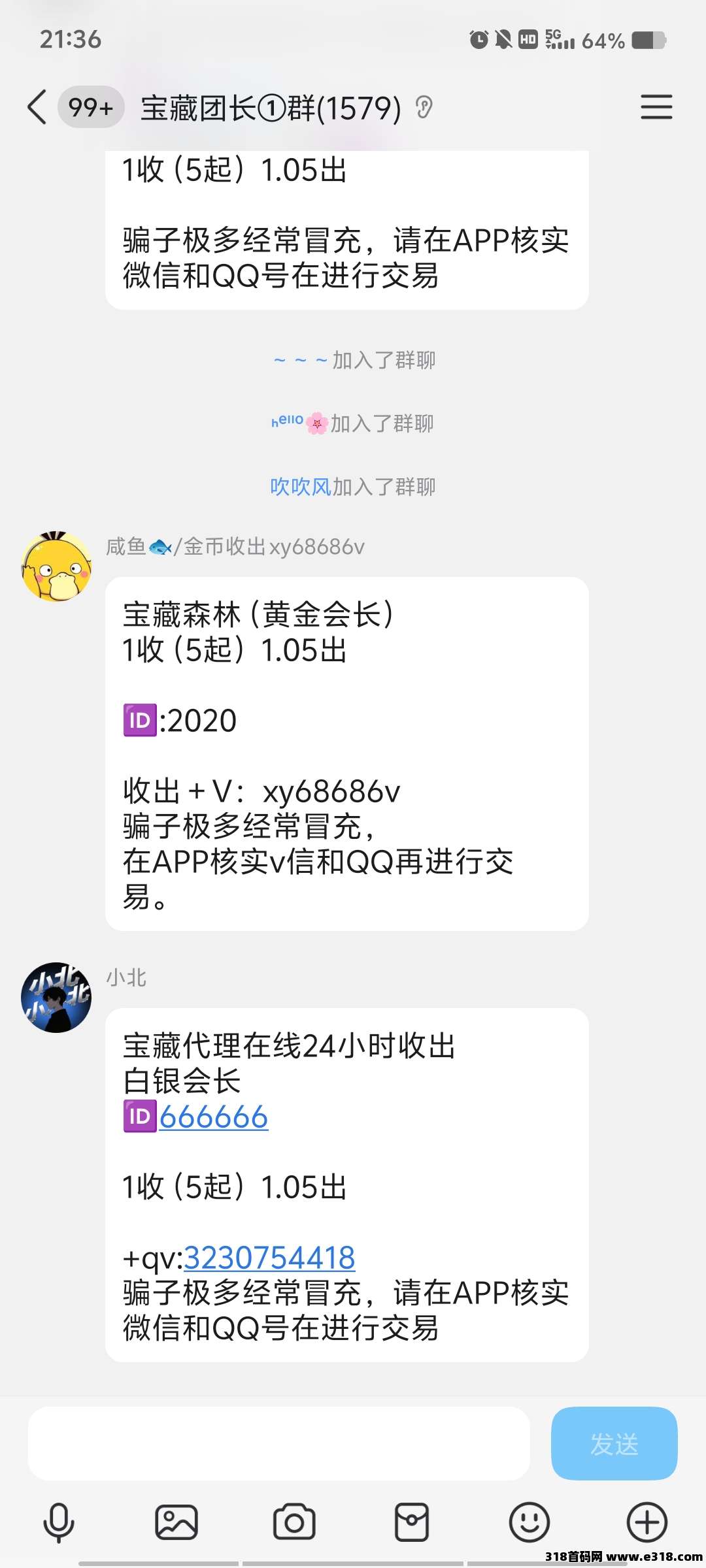The width and height of the screenshot is (706, 1568).
Task: Open the camera to take a photo
Action: (294, 1522)
